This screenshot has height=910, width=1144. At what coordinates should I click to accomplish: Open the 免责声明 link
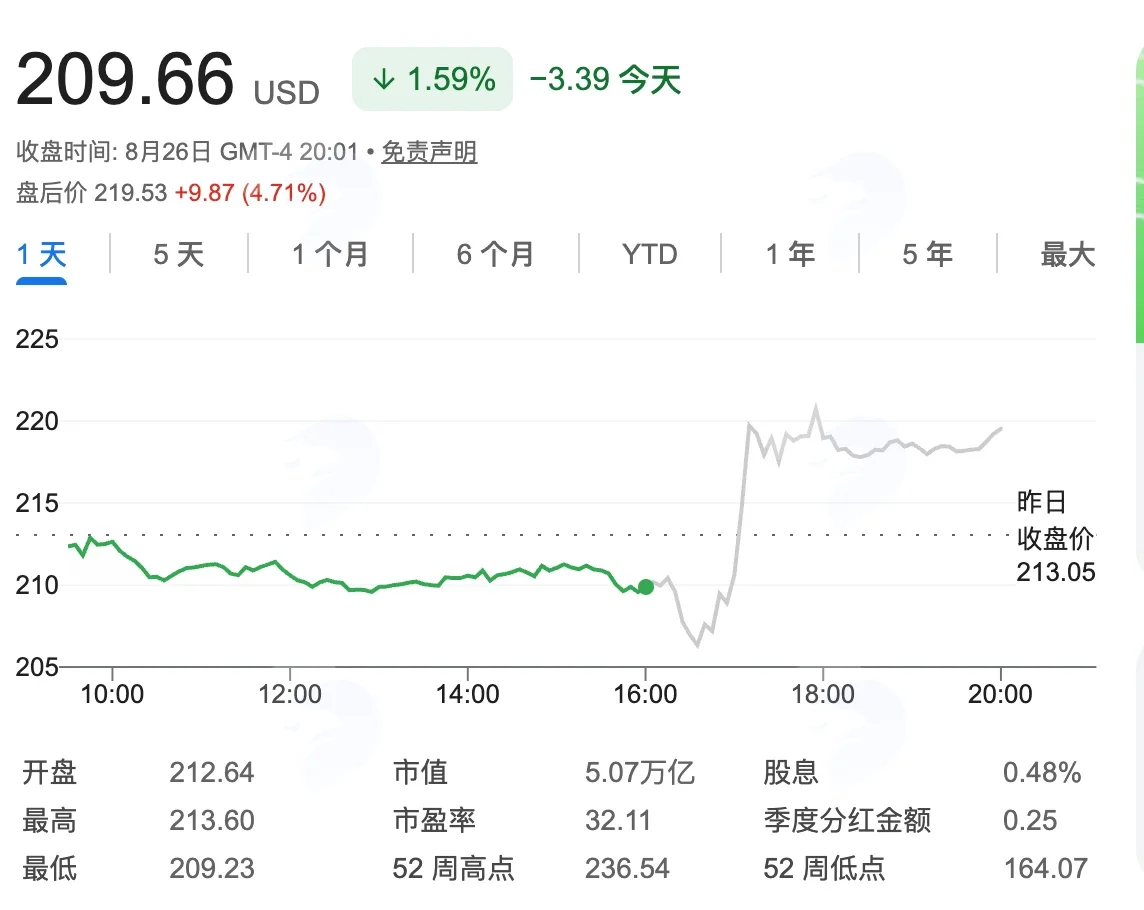click(x=429, y=152)
